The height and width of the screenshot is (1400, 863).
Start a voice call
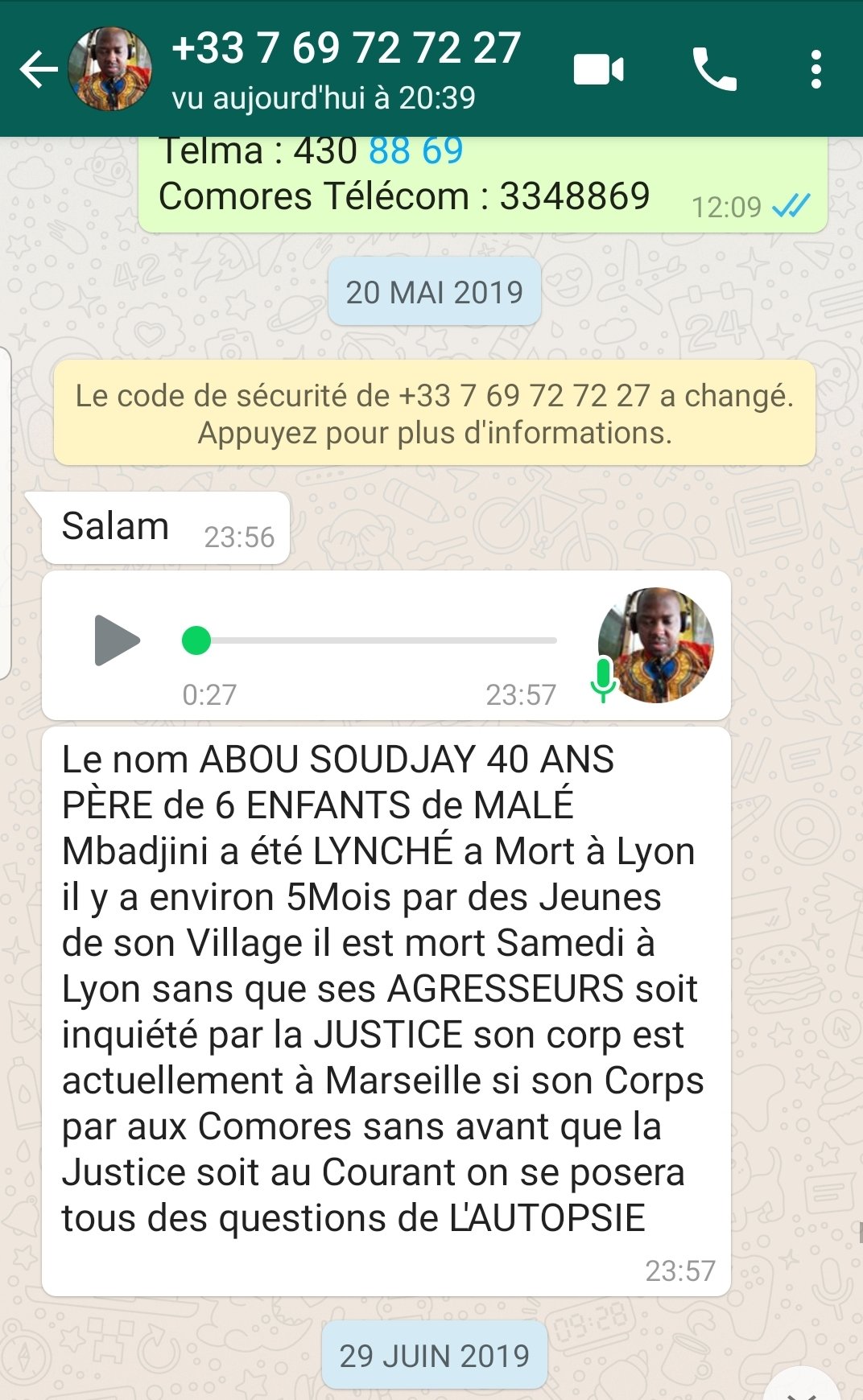[714, 69]
